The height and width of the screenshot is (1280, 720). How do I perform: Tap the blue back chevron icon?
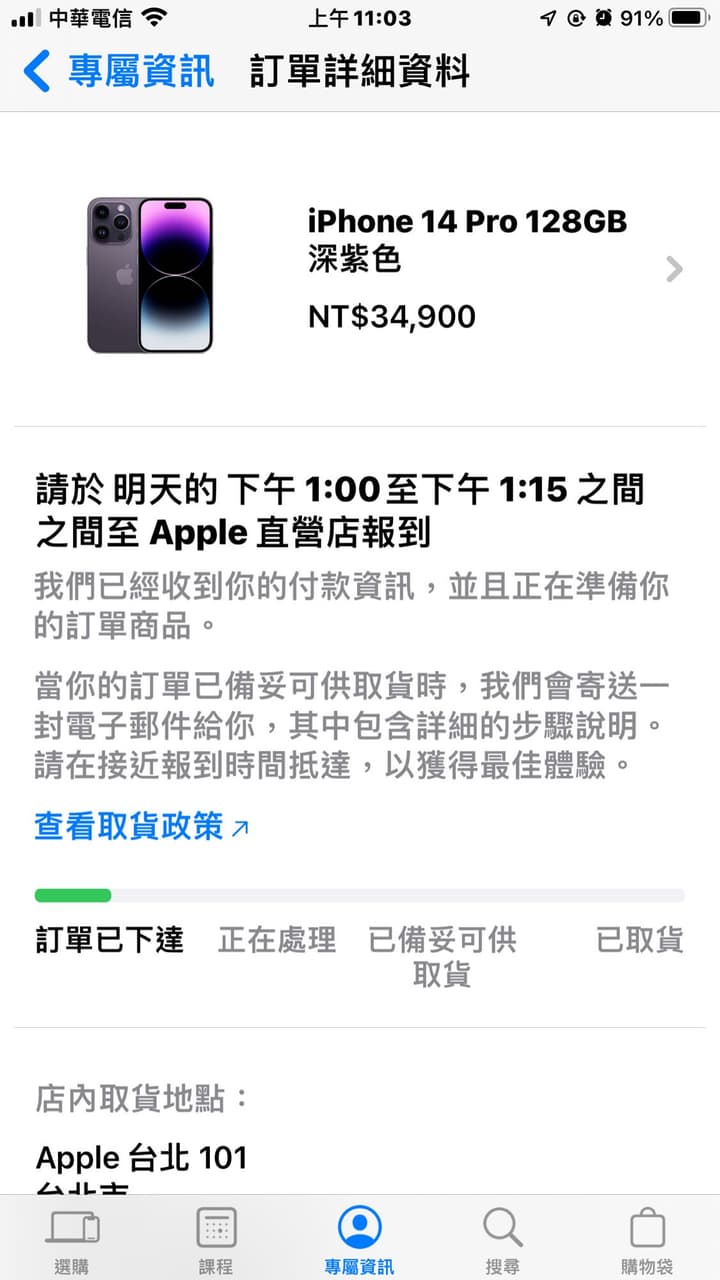(36, 72)
